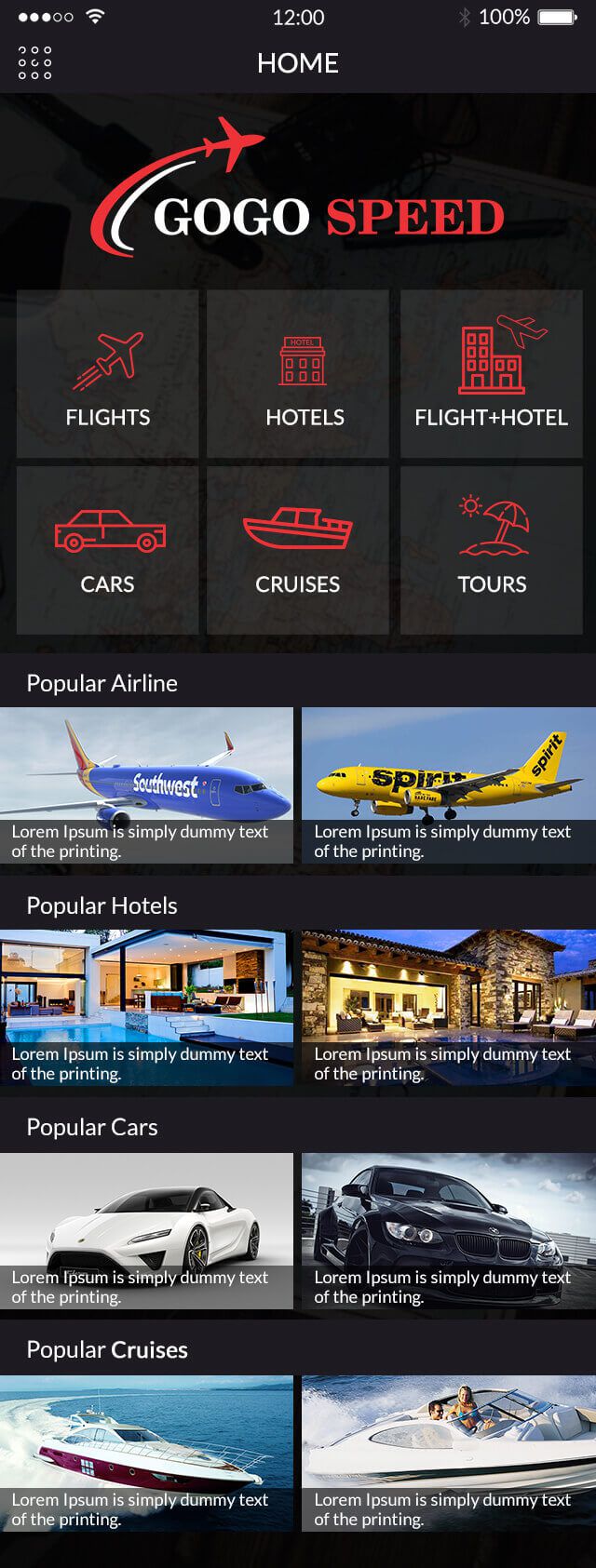Open the Flights category
The width and height of the screenshot is (596, 1568).
108,374
